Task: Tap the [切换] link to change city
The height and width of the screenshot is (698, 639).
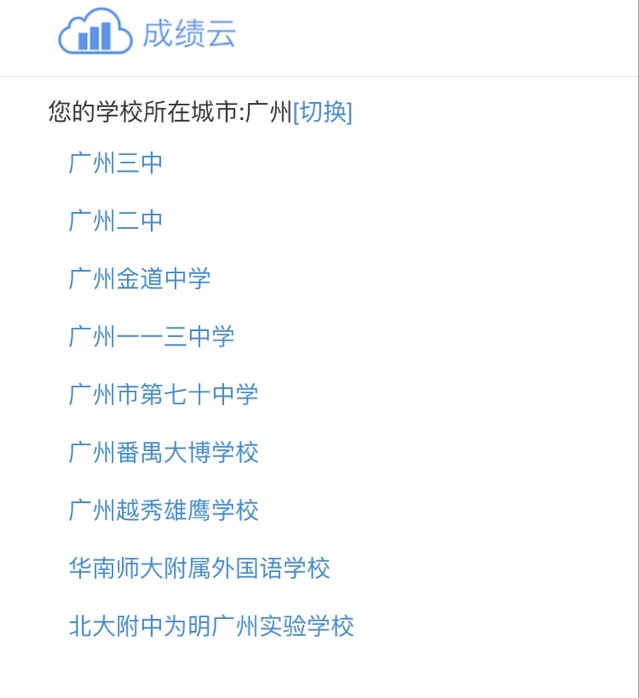Action: (x=322, y=112)
